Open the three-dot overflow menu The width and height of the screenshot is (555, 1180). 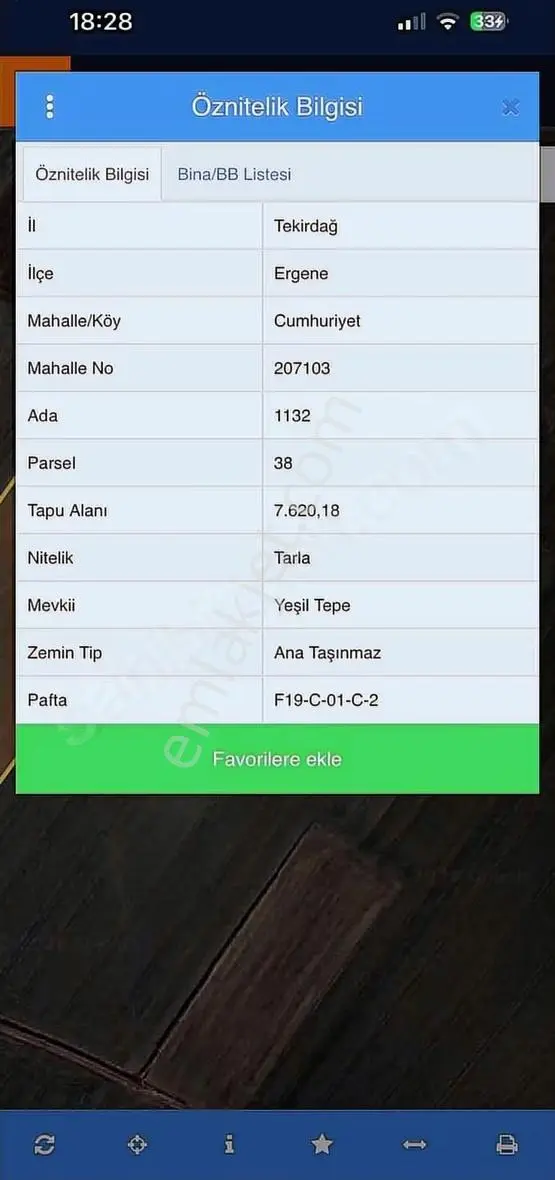point(50,107)
